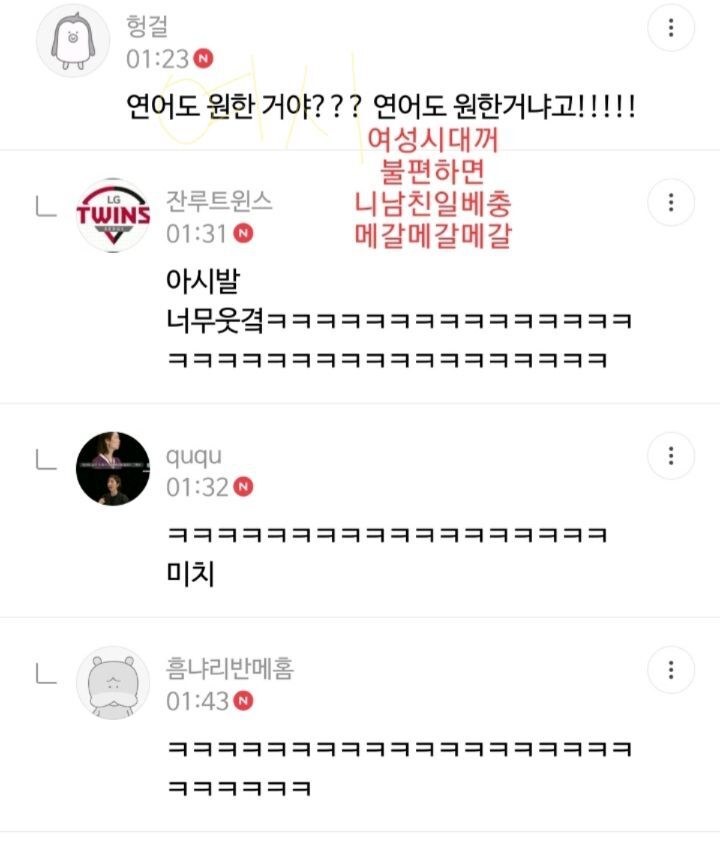The image size is (720, 851).
Task: Tap the nickname ququ
Action: point(194,456)
